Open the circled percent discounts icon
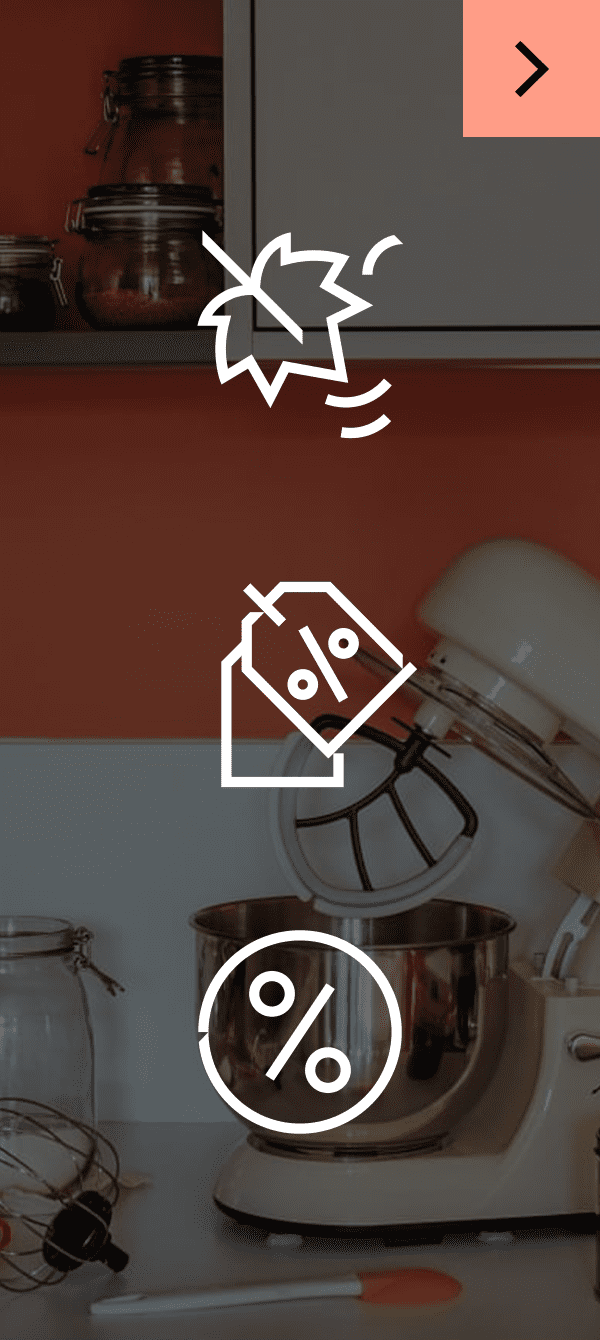600x1340 pixels. [x=300, y=1032]
